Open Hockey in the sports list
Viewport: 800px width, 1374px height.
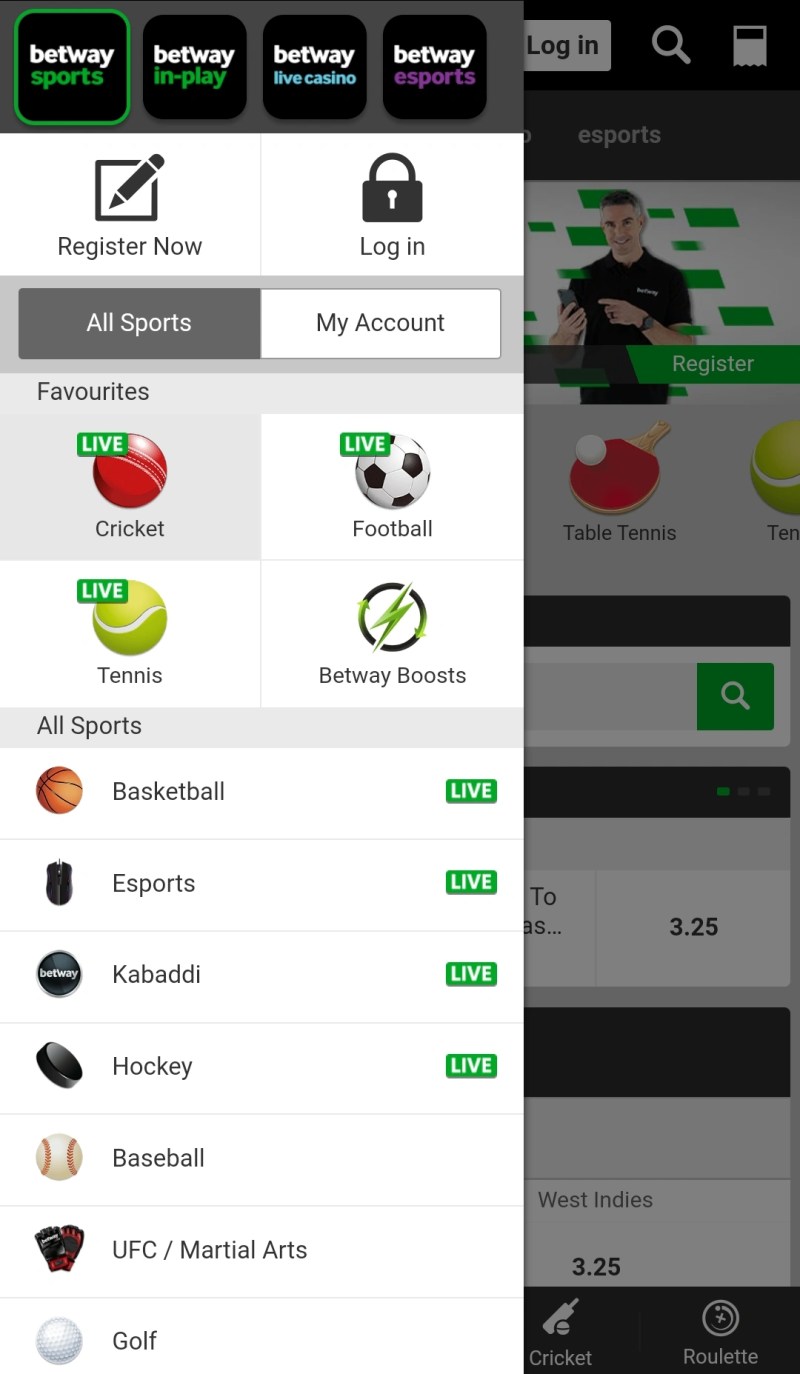point(260,1067)
